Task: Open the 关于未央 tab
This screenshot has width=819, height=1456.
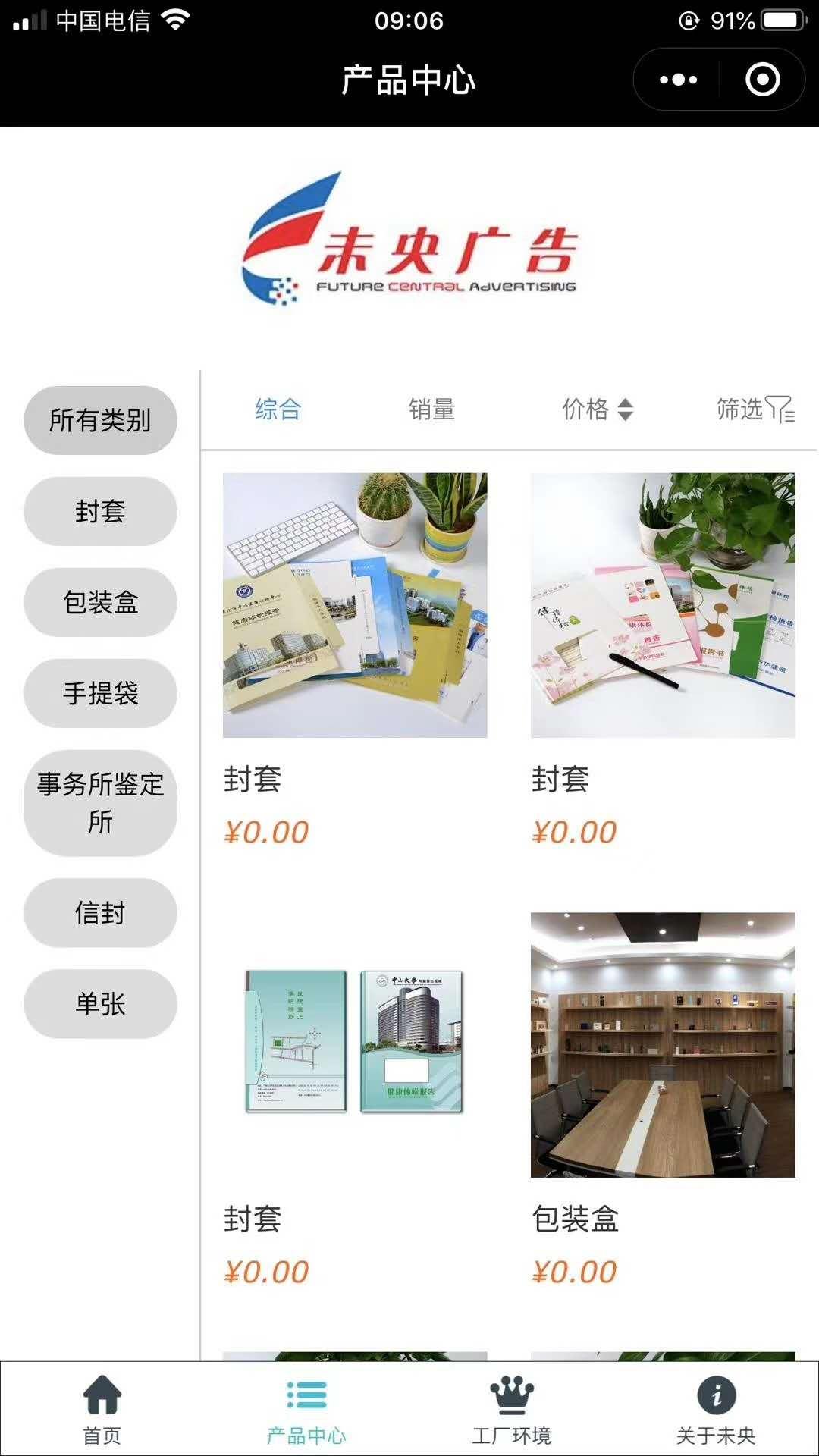Action: click(x=716, y=1409)
